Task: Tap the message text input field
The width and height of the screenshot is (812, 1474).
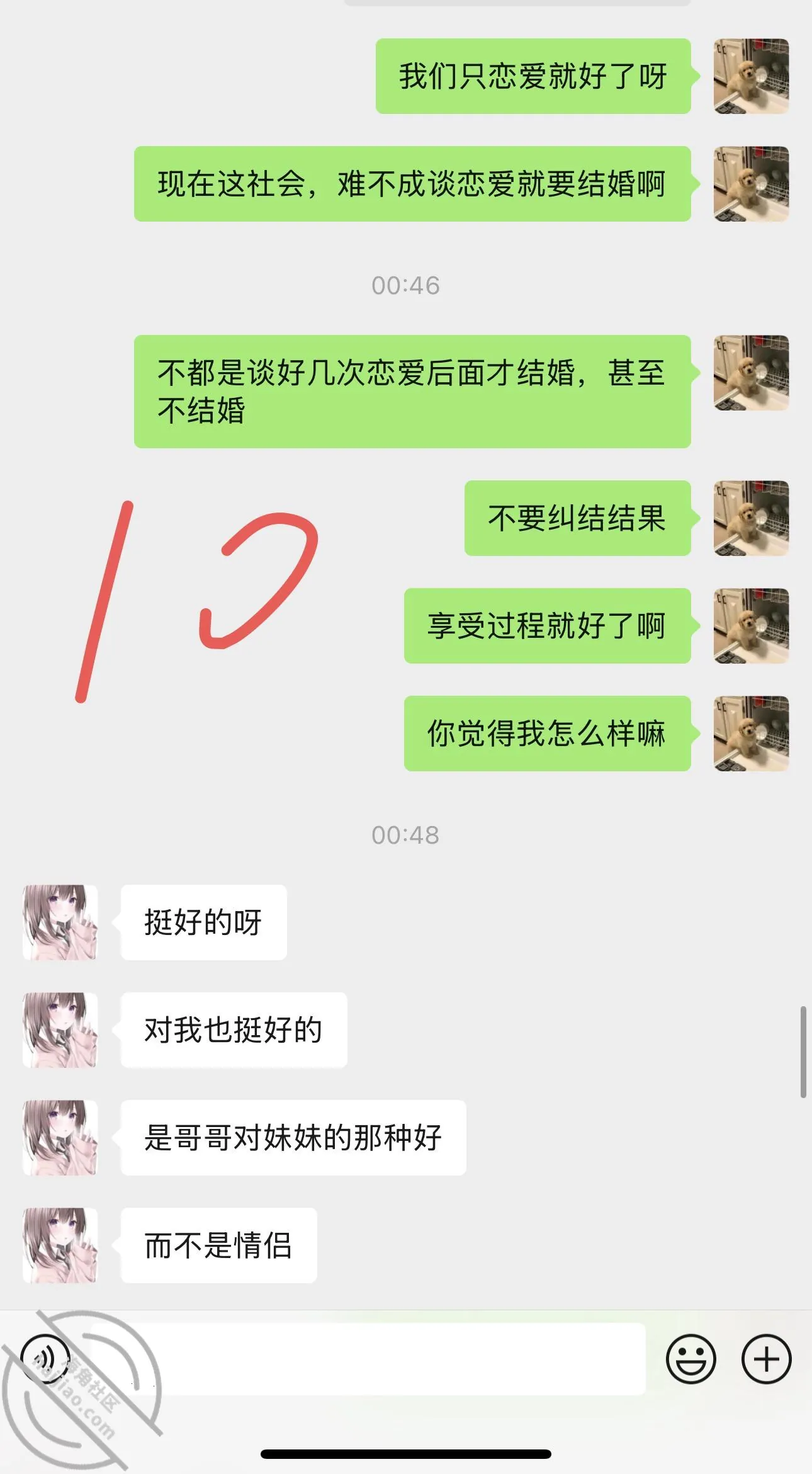Action: pos(368,1359)
